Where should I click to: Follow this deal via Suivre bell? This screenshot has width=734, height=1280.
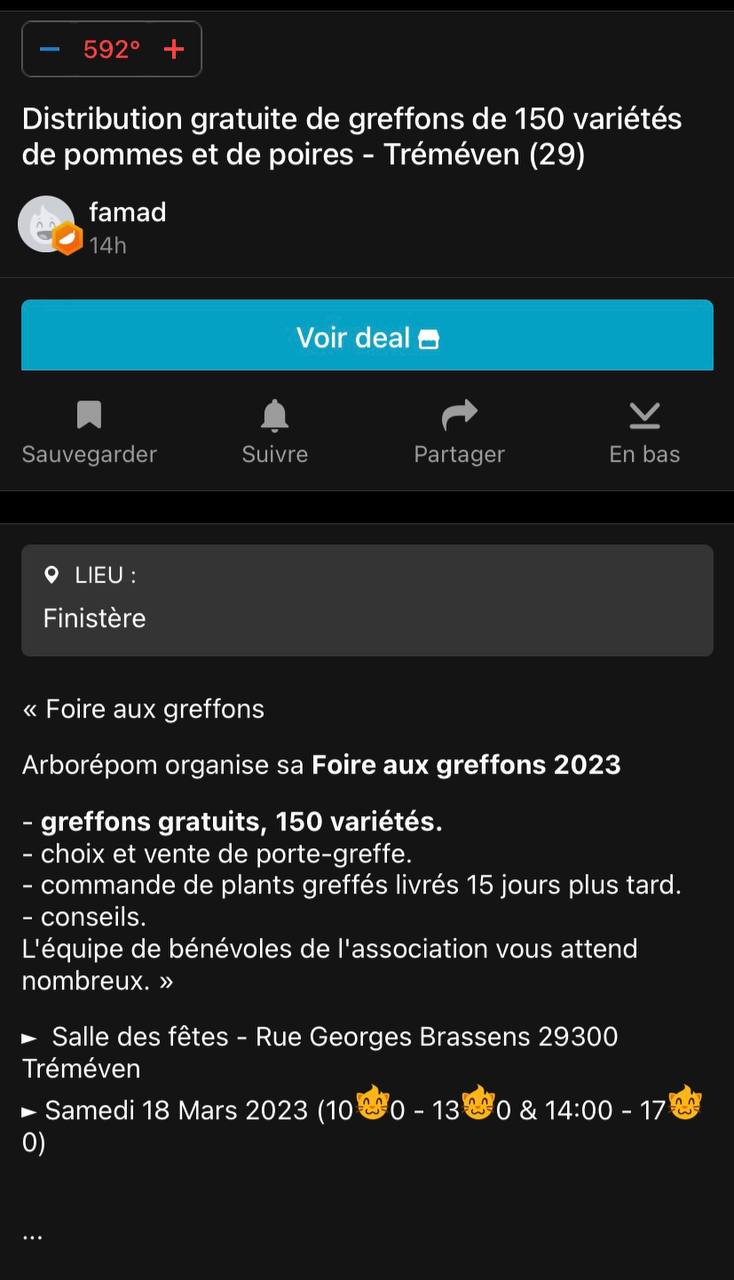(274, 432)
